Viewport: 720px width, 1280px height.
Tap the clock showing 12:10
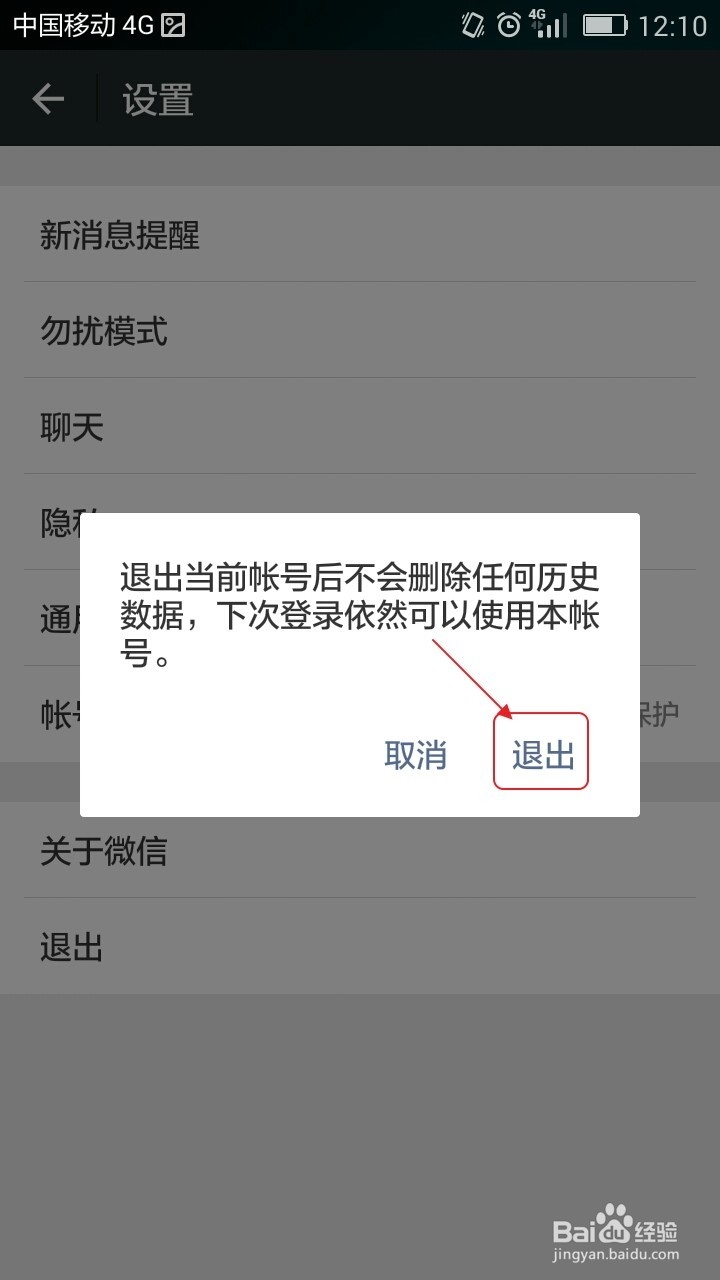tap(672, 24)
